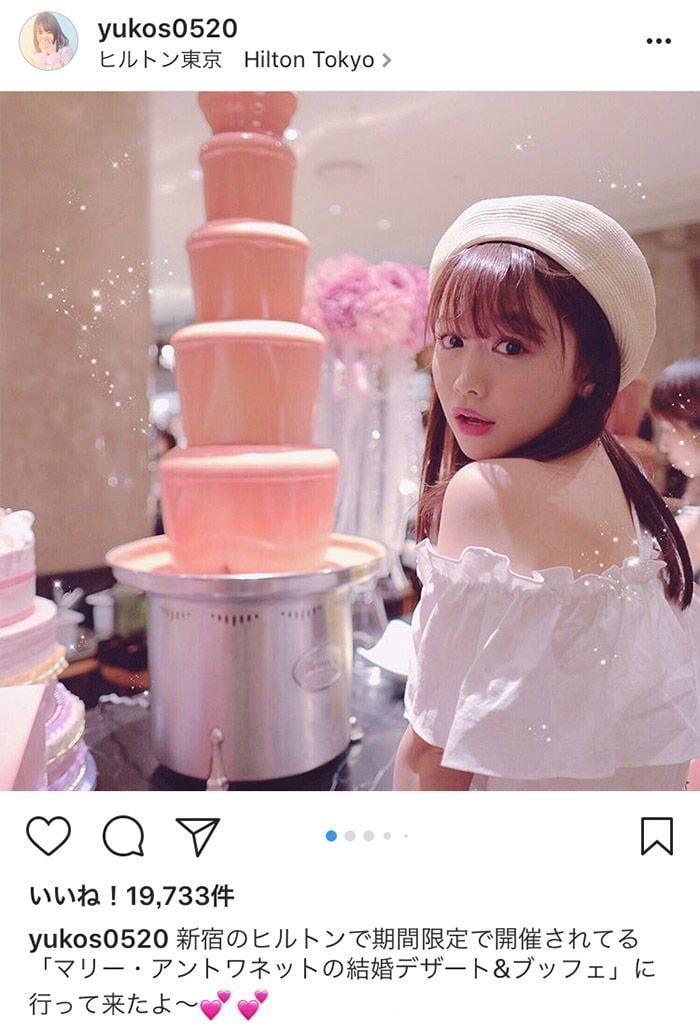Like this post with the heart icon

48,836
